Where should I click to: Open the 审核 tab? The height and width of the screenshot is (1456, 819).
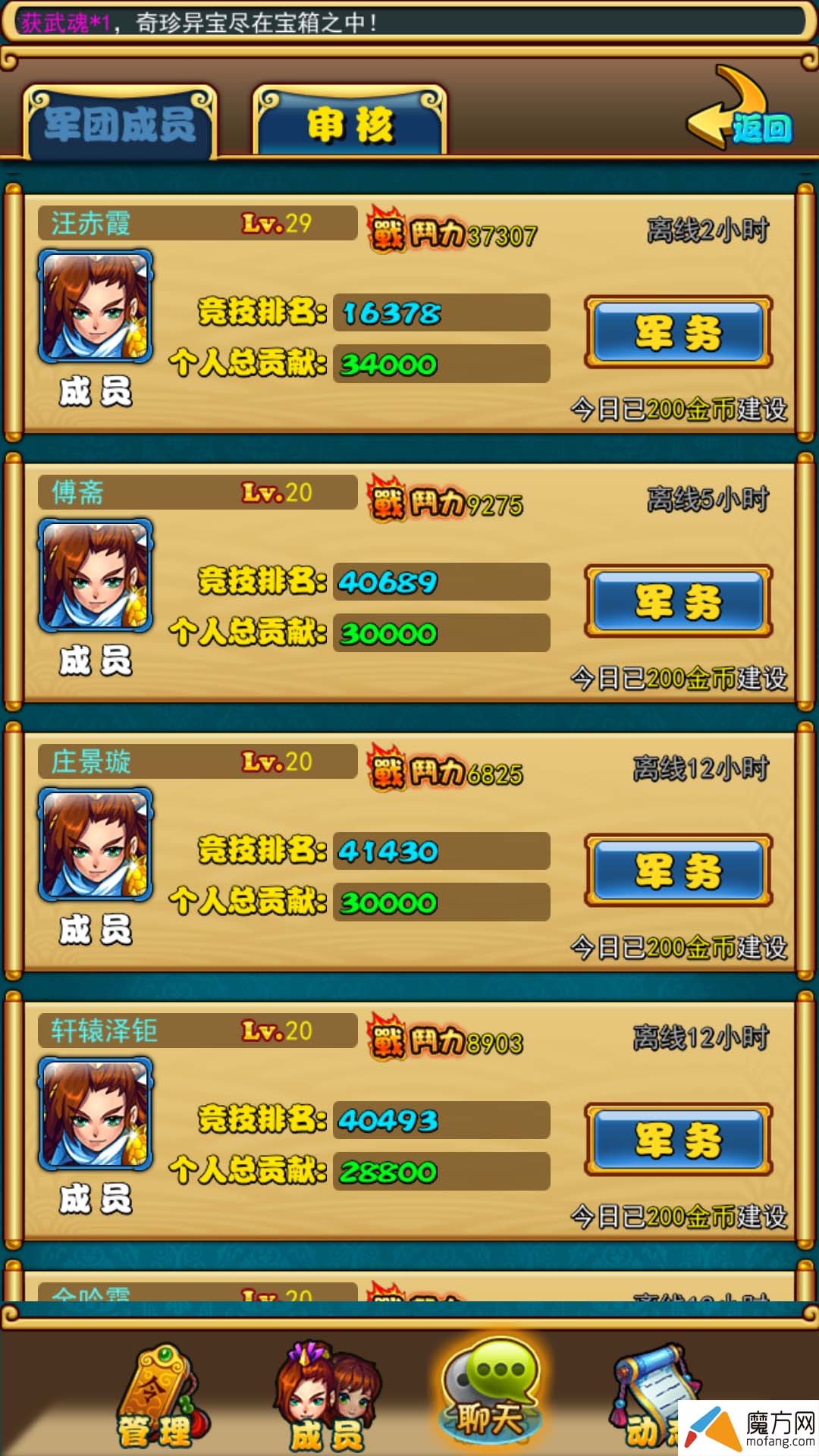click(x=350, y=124)
